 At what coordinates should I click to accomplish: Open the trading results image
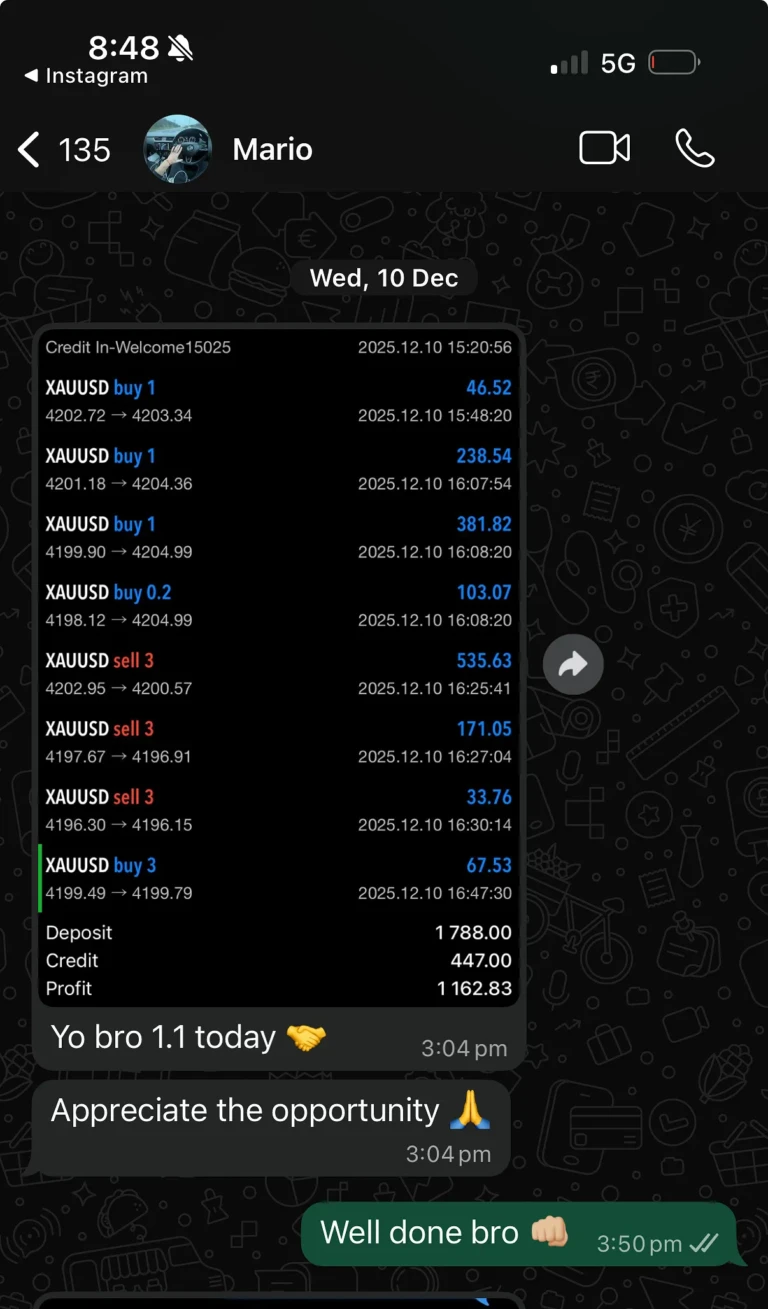[x=279, y=665]
